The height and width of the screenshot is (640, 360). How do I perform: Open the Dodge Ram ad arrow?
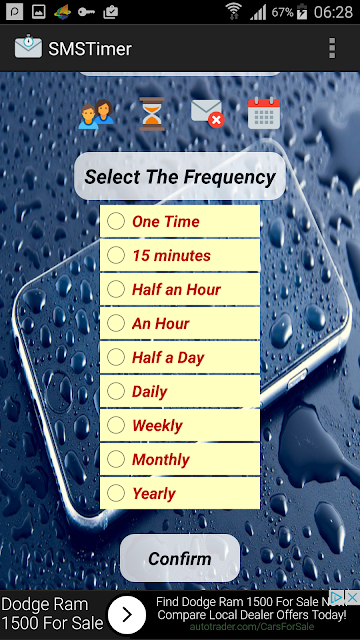pos(127,615)
